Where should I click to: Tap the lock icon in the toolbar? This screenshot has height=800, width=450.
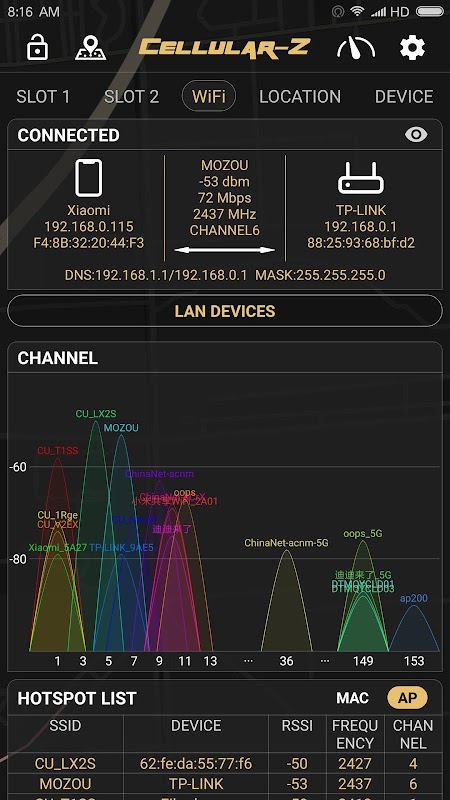coord(37,47)
